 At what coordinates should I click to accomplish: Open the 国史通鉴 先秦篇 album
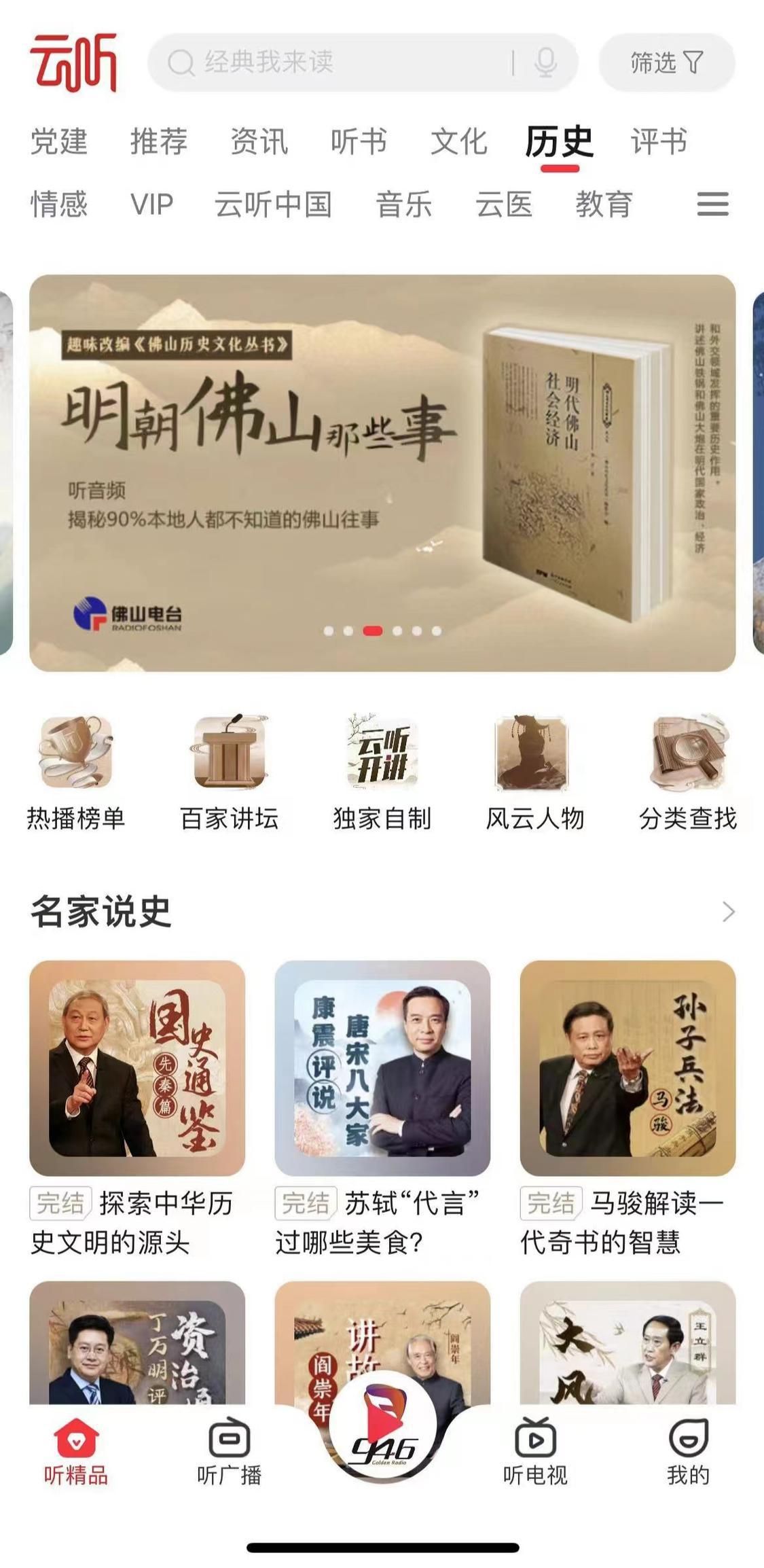click(137, 1068)
